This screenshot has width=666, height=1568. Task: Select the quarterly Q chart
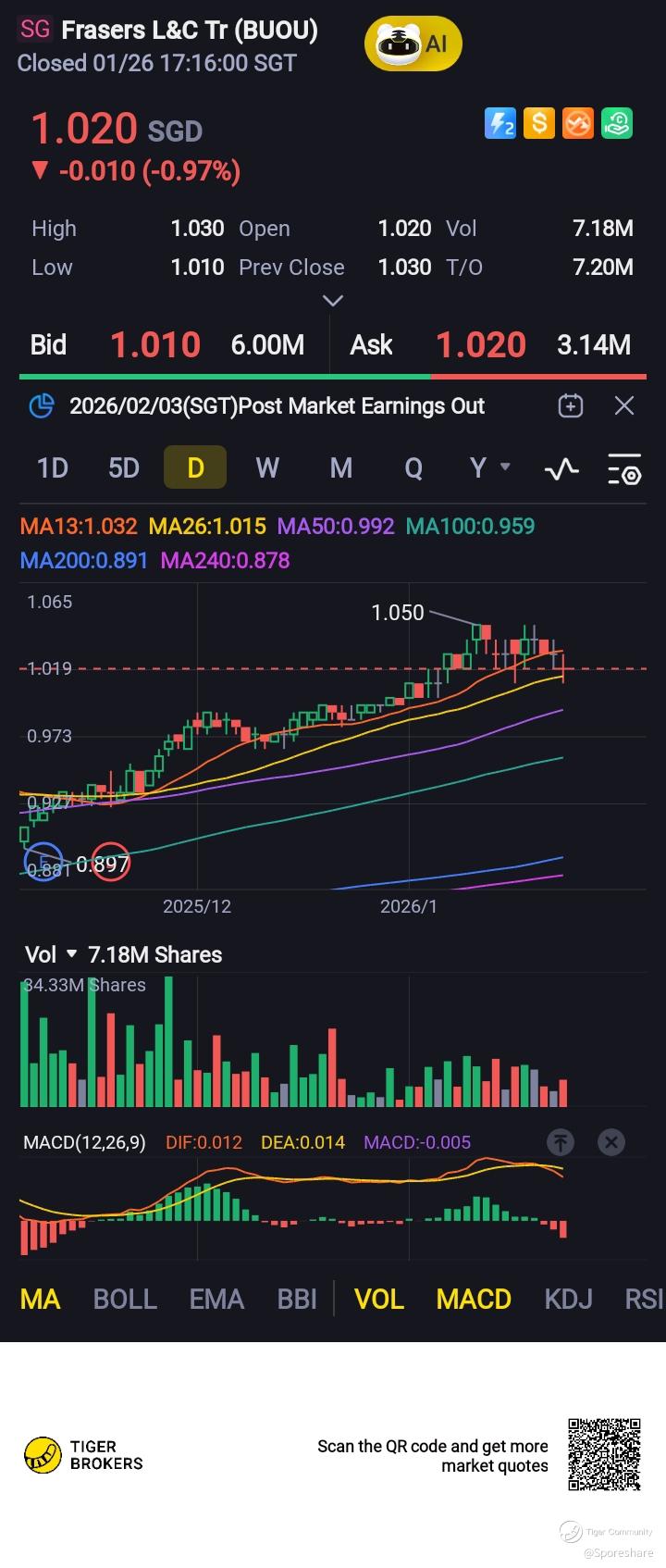click(413, 467)
